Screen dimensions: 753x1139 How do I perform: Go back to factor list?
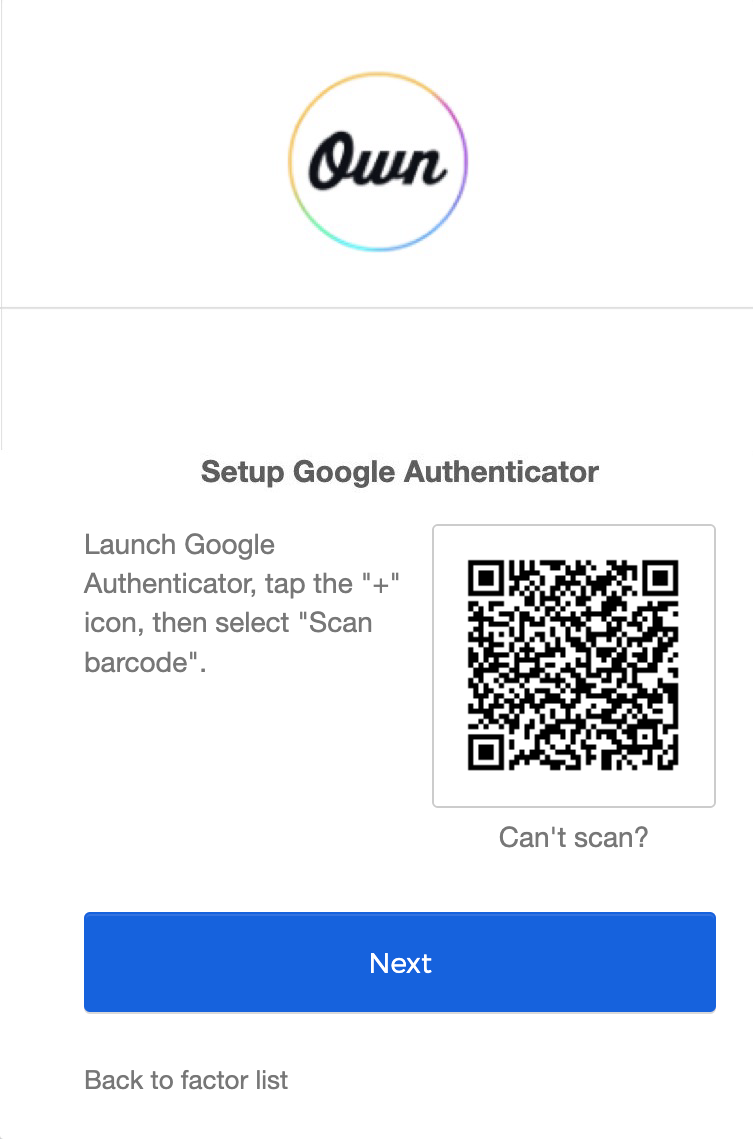point(186,1080)
